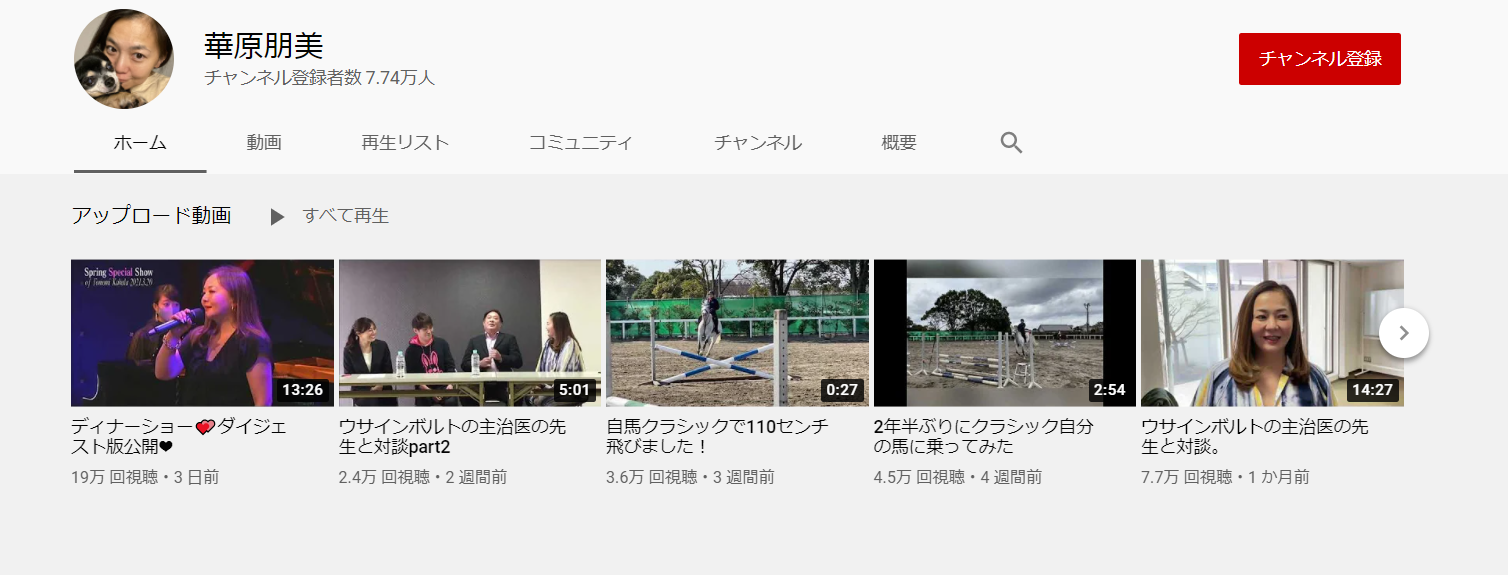The height and width of the screenshot is (575, 1508).
Task: Subscribe with the red チャンネル登録 button
Action: pos(1319,59)
